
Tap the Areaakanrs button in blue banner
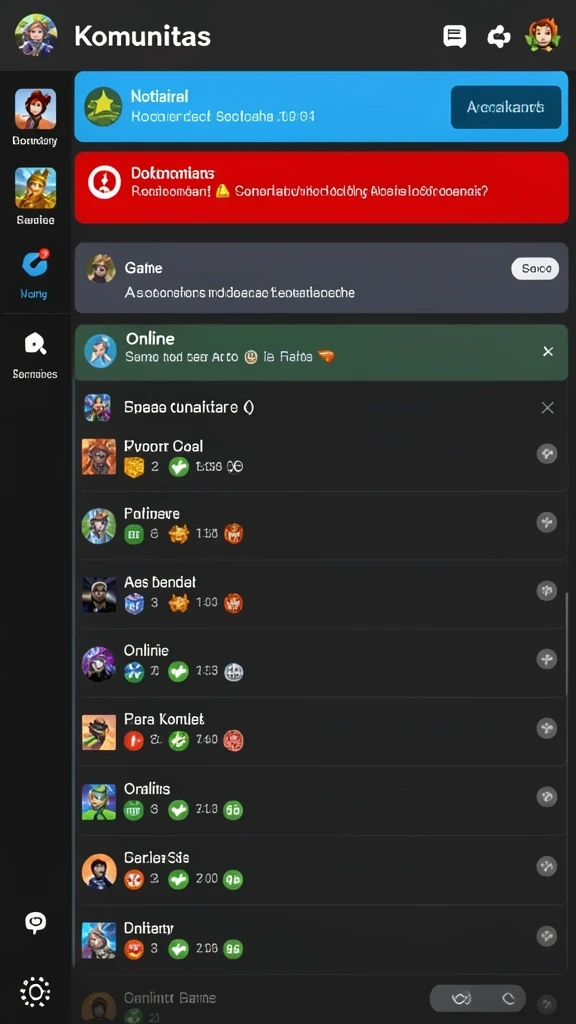point(505,107)
